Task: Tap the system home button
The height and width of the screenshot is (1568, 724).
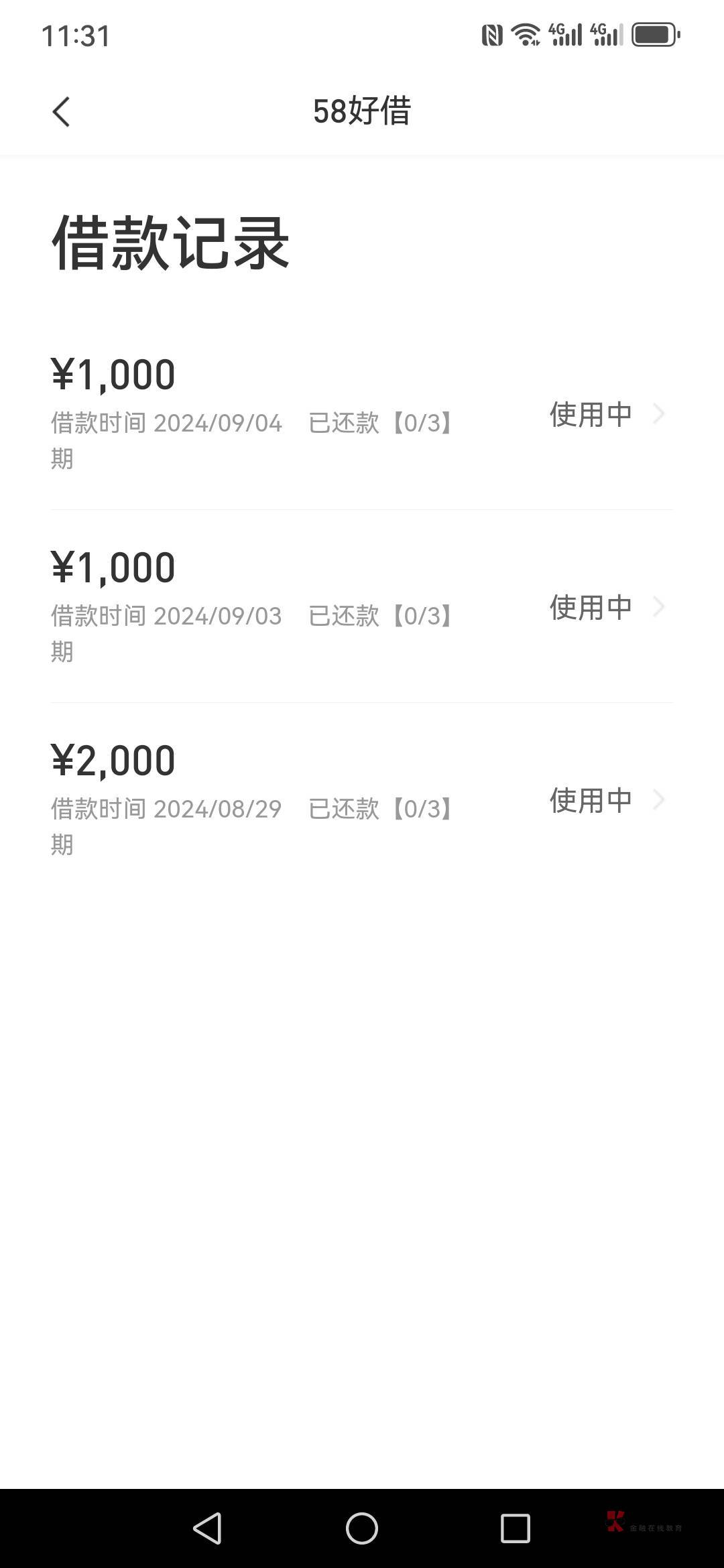Action: click(362, 1528)
